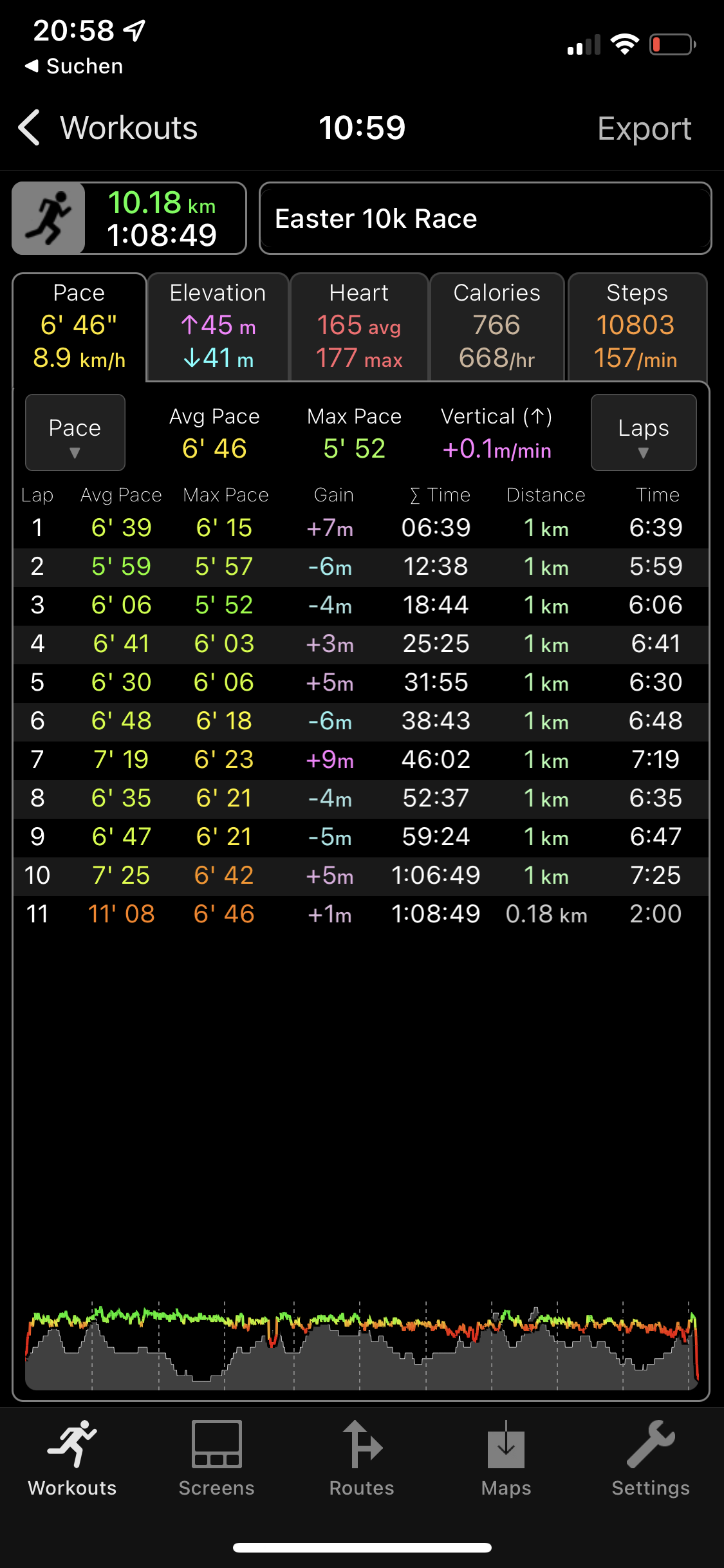Switch to the Steps tab
Image resolution: width=724 pixels, height=1568 pixels.
click(x=636, y=327)
